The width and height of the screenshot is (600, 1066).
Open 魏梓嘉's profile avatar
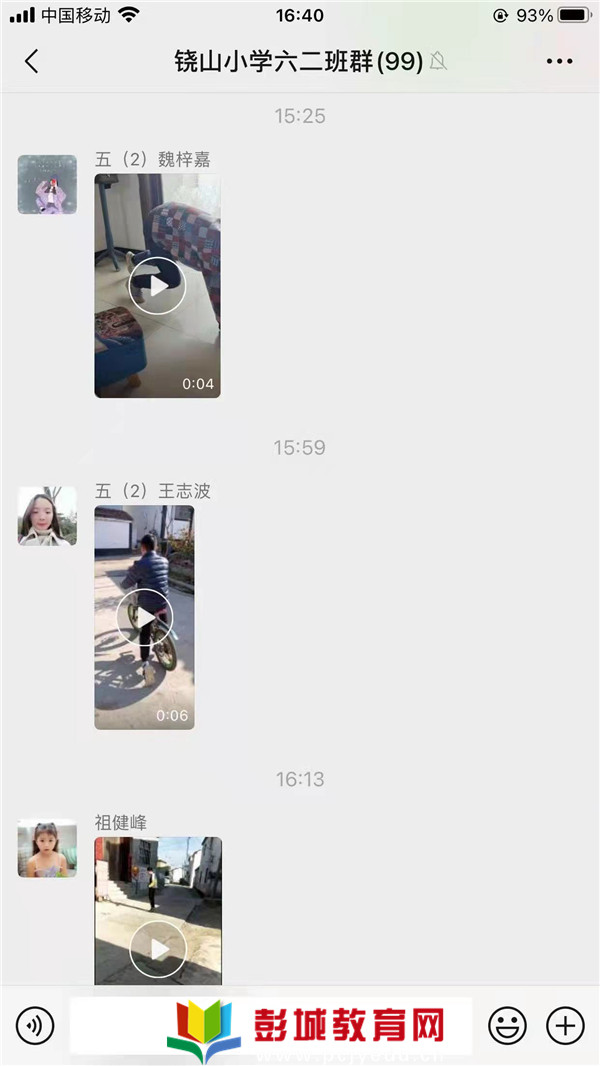47,184
